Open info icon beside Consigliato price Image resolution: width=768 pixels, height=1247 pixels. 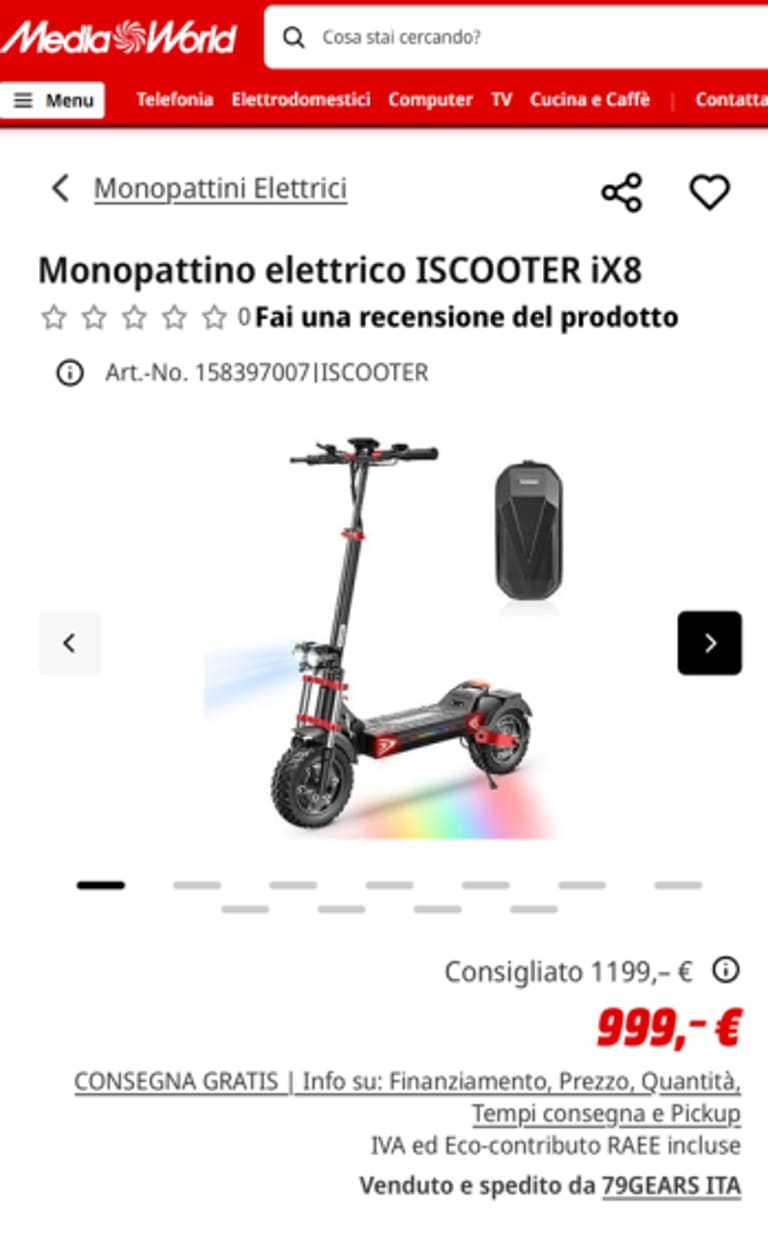tap(725, 970)
